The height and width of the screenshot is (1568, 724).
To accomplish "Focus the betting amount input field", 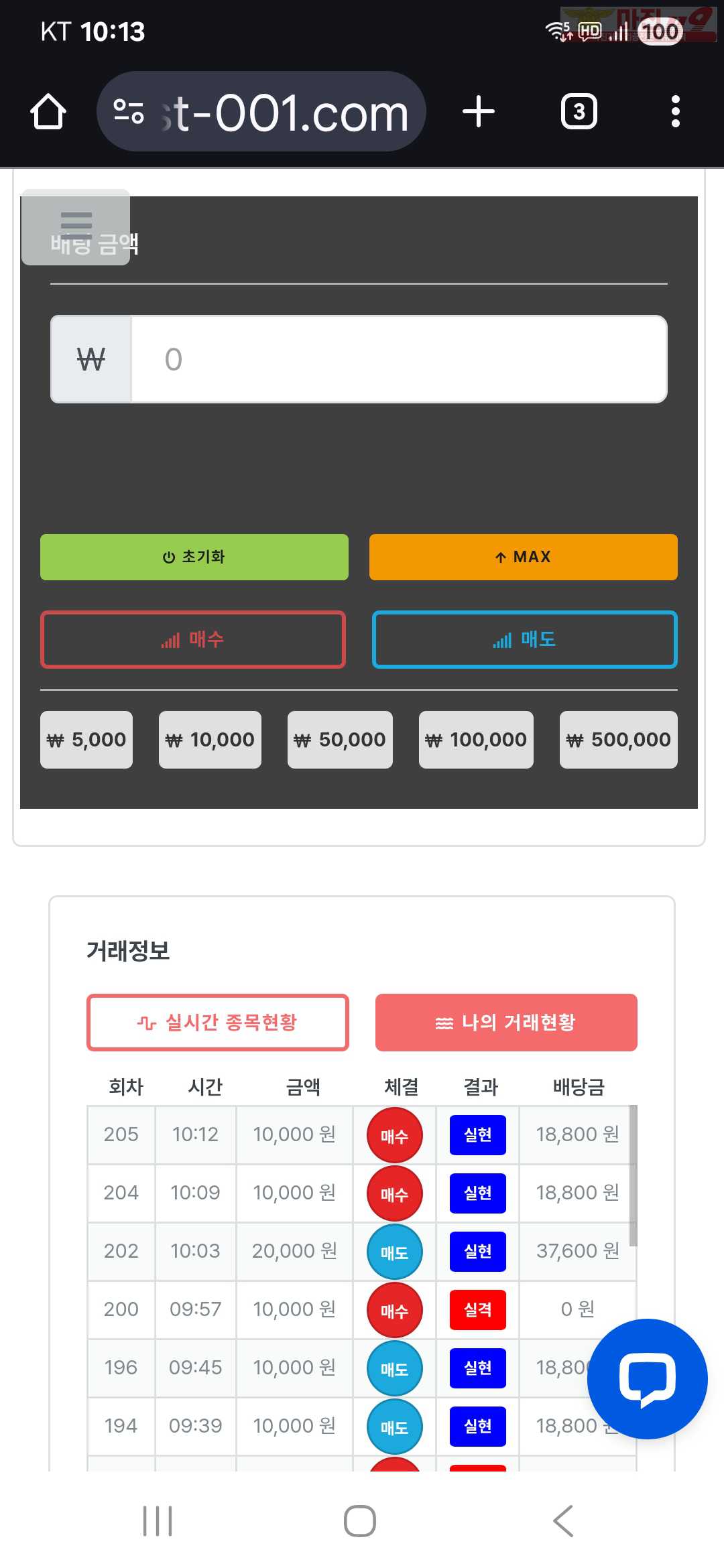I will click(398, 359).
